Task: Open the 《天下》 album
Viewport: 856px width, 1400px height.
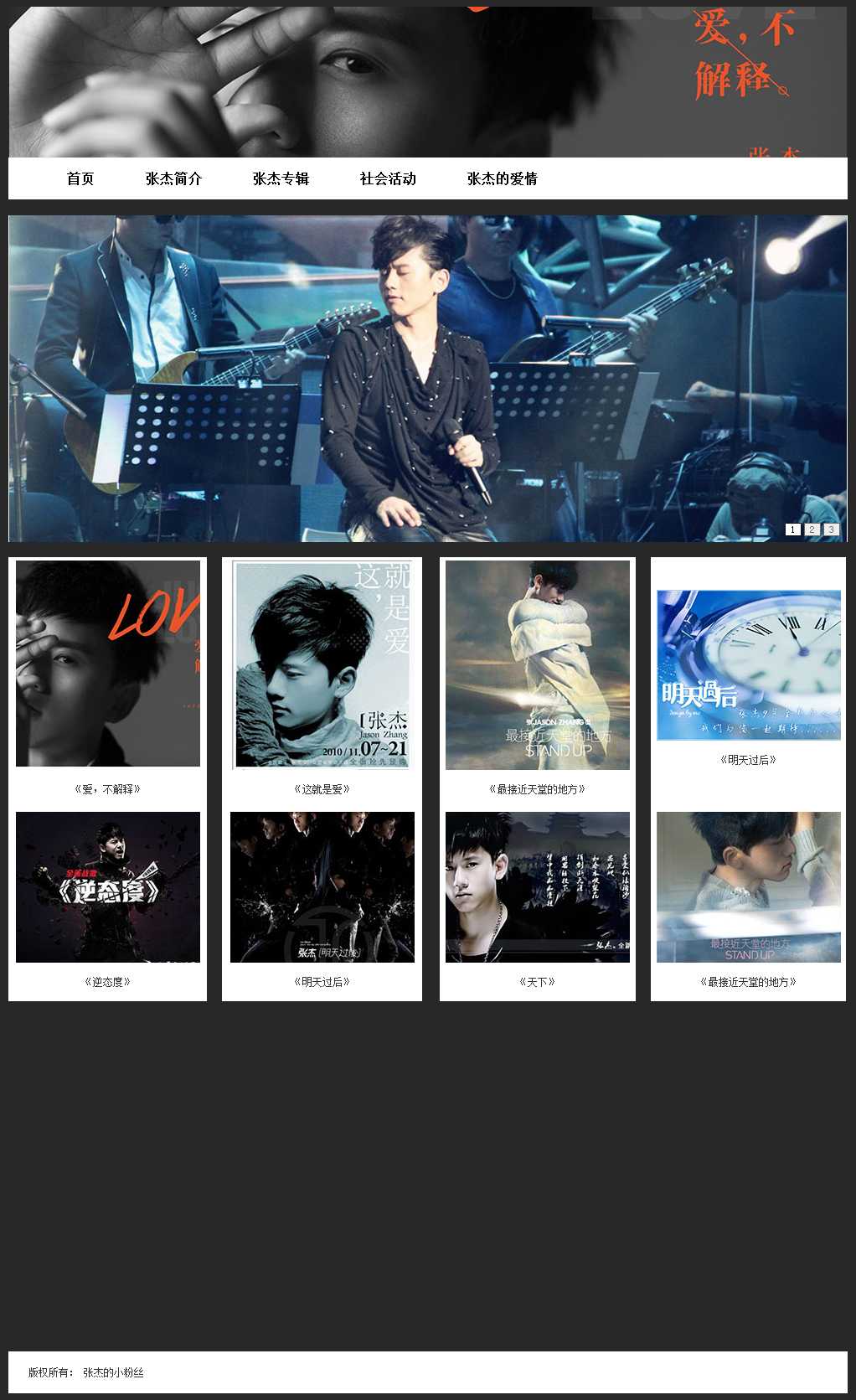Action: tap(538, 886)
